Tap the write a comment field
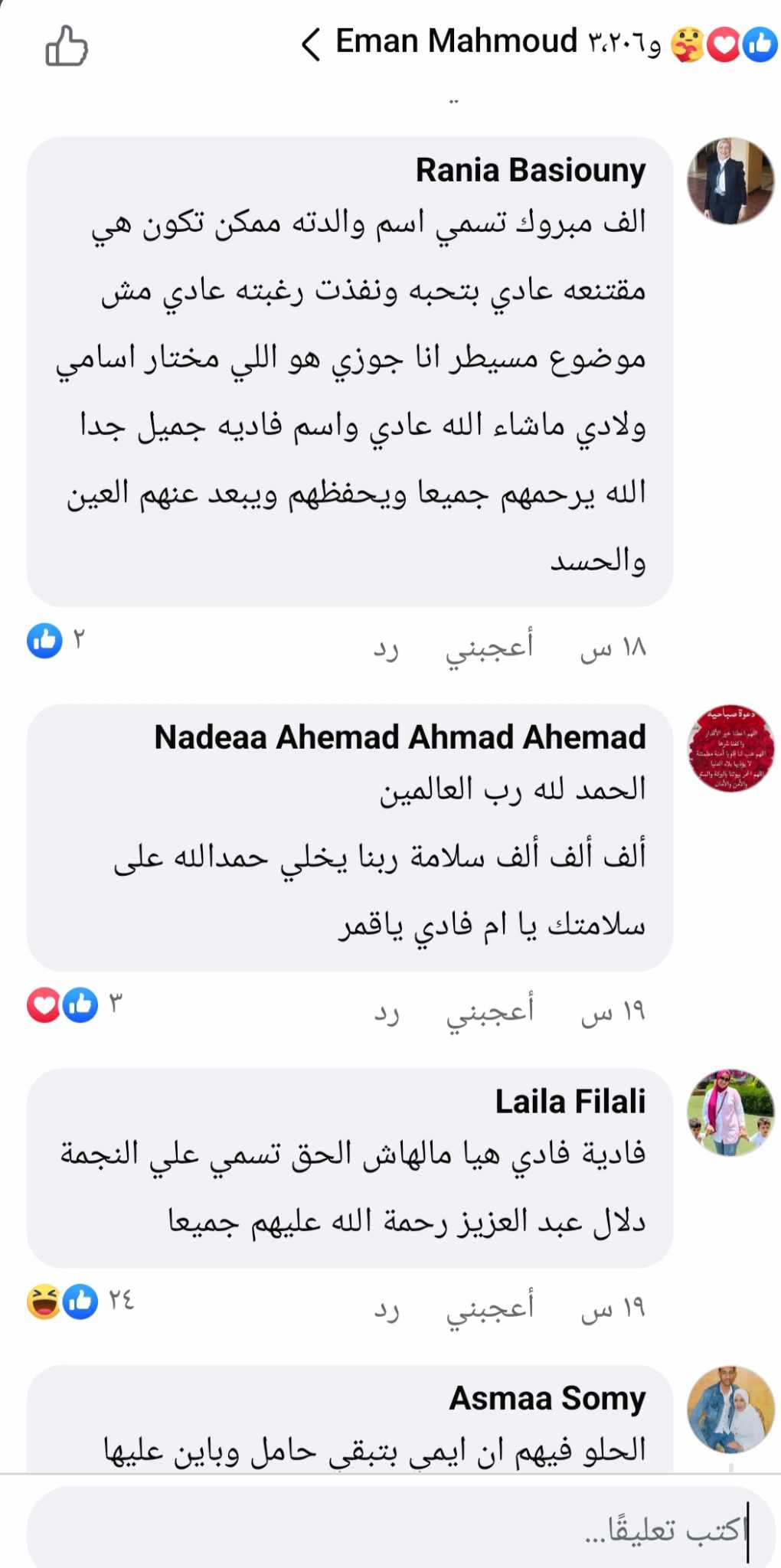The image size is (781, 1568). (x=401, y=1527)
